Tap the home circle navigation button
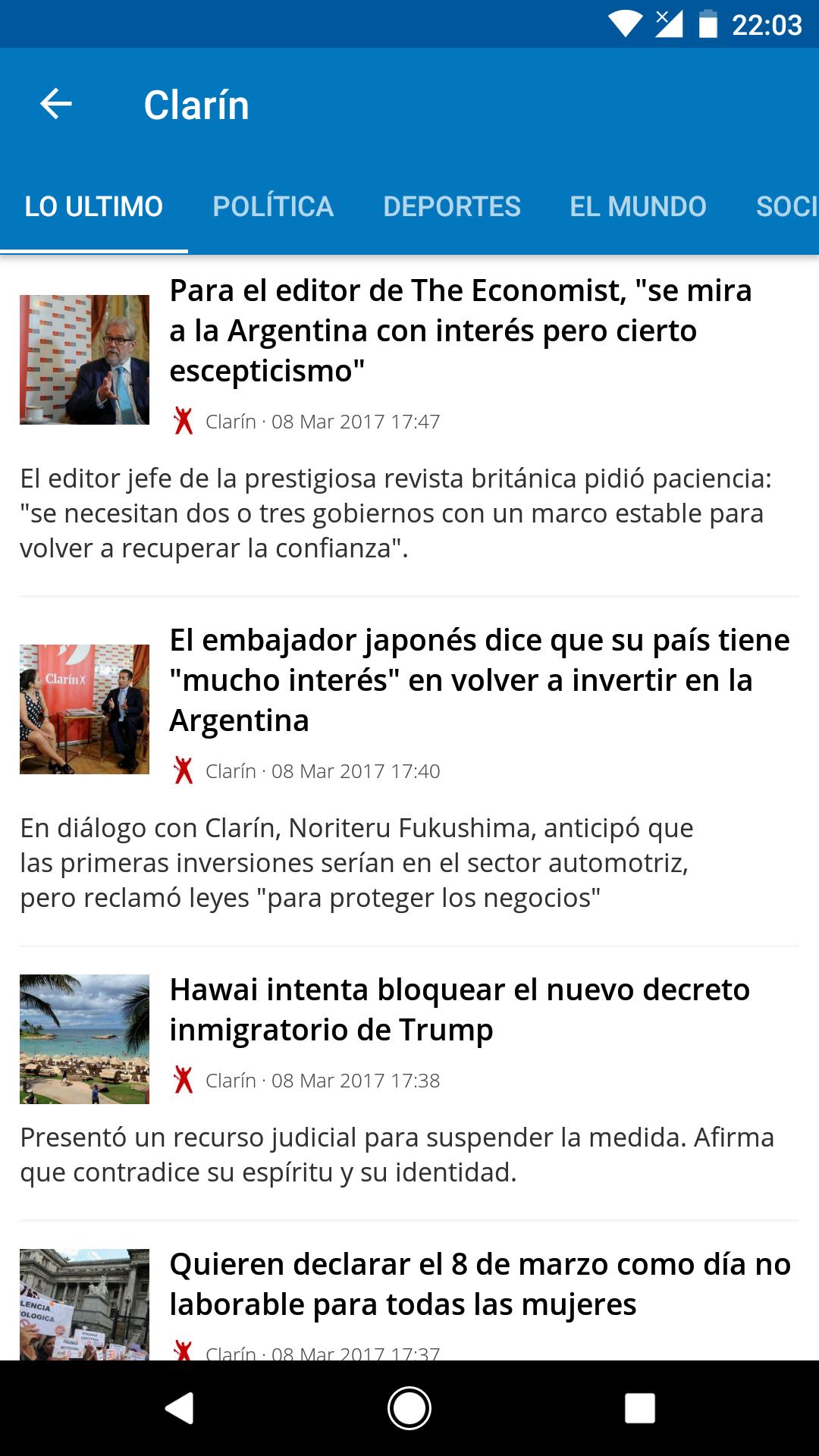 (x=409, y=1408)
